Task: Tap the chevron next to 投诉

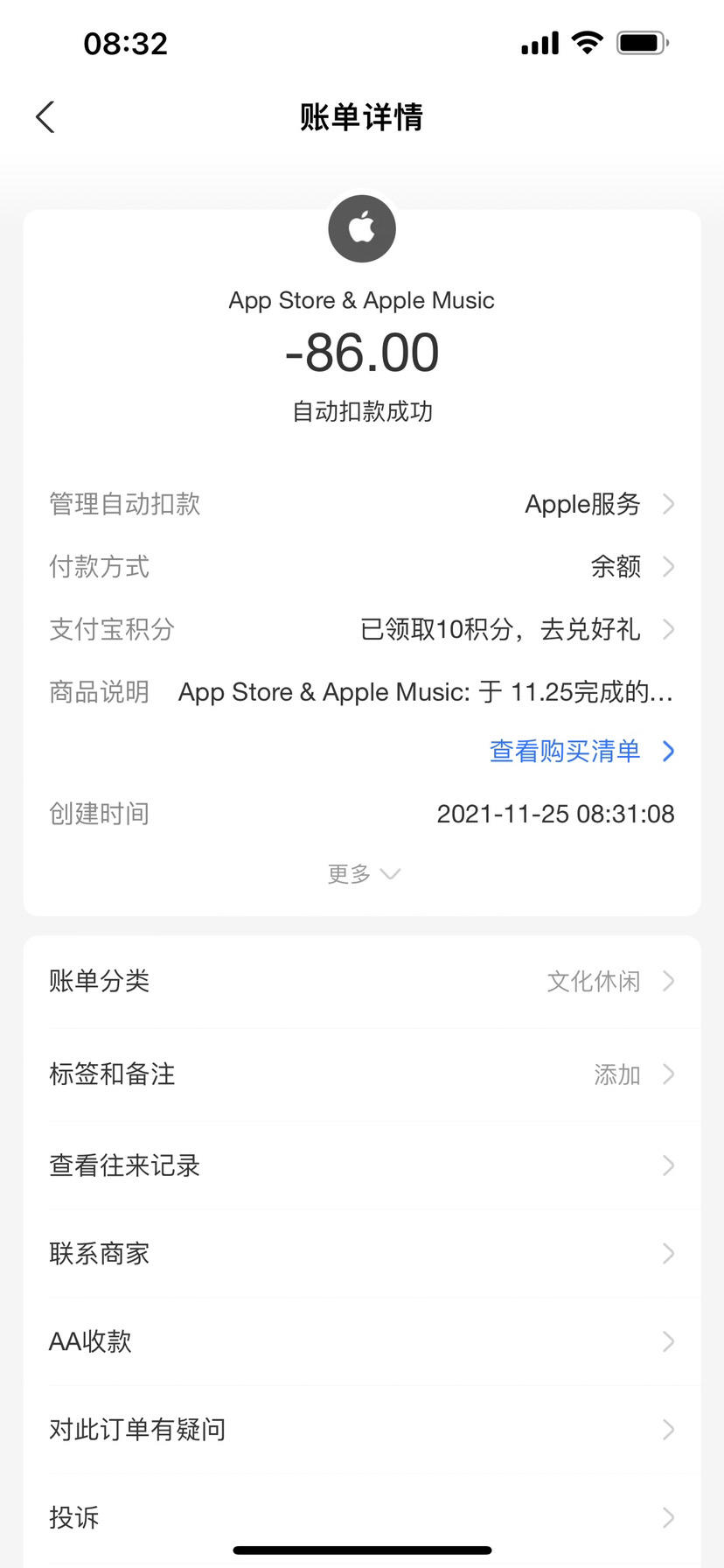Action: pos(667,1517)
